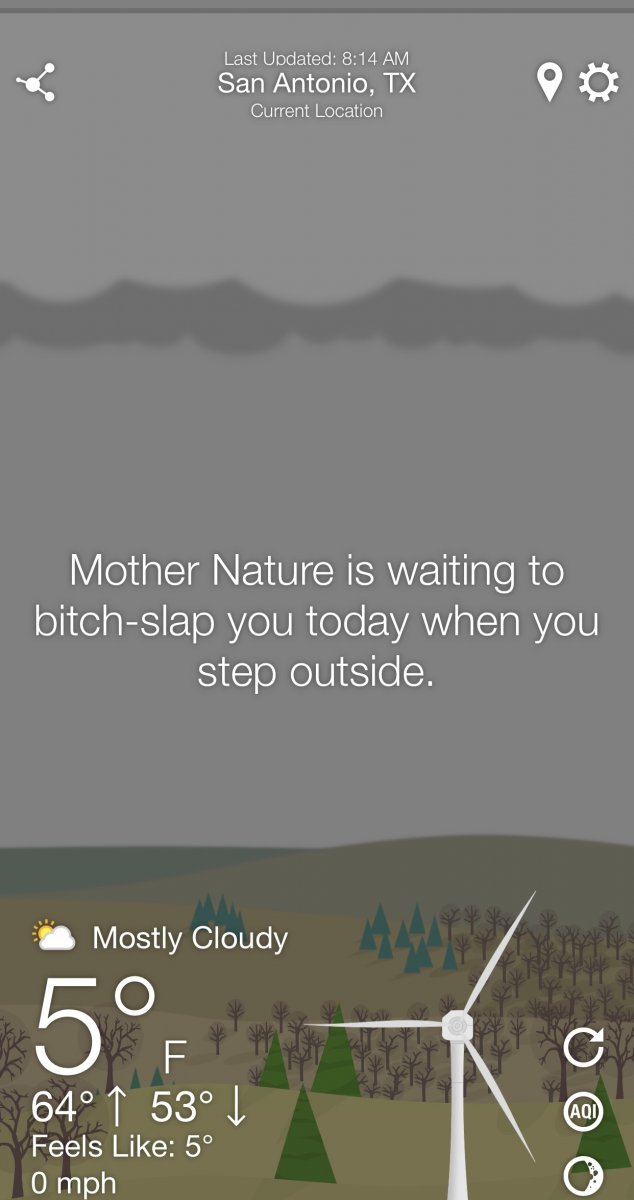Open the settings gear
The image size is (634, 1200).
tap(599, 83)
